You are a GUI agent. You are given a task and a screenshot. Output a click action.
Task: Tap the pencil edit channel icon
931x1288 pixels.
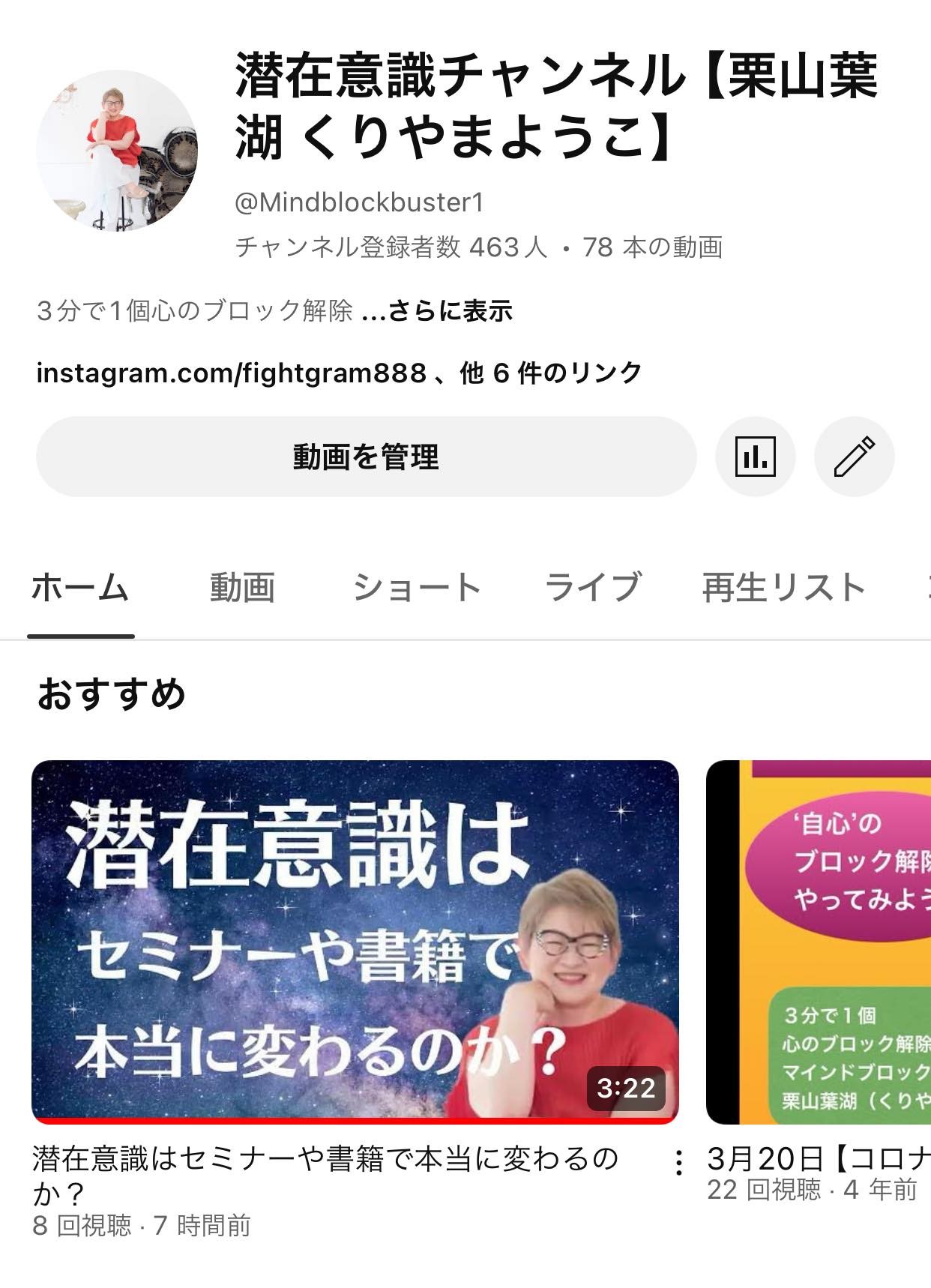click(x=854, y=457)
